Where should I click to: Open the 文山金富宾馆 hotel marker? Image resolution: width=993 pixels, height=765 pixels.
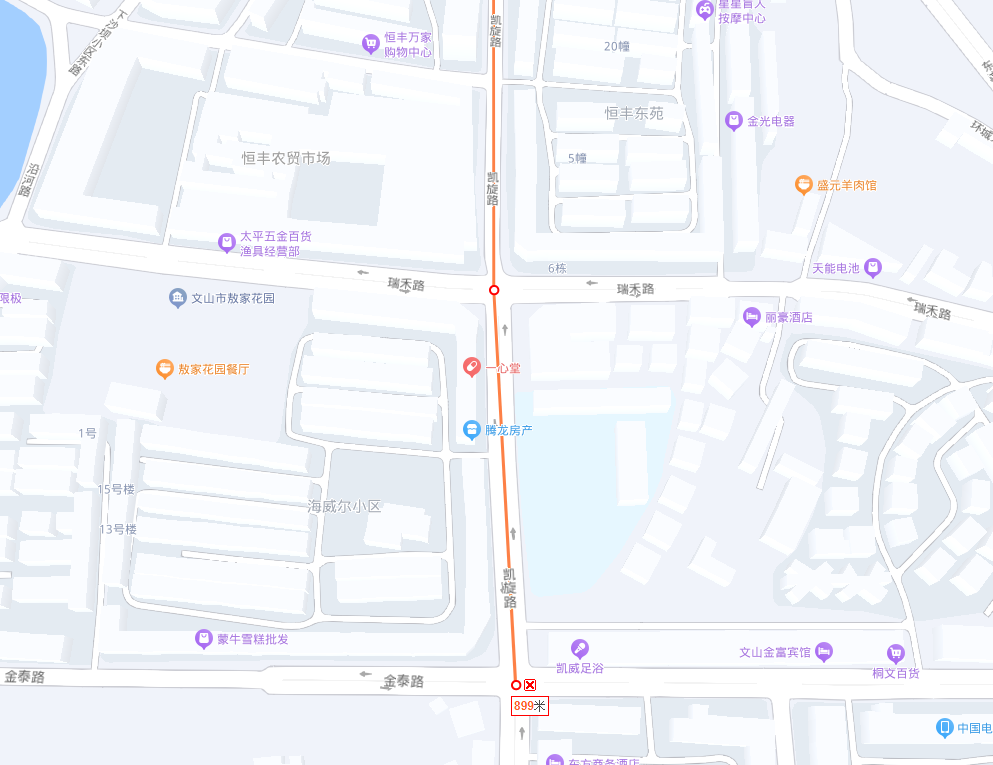(823, 652)
